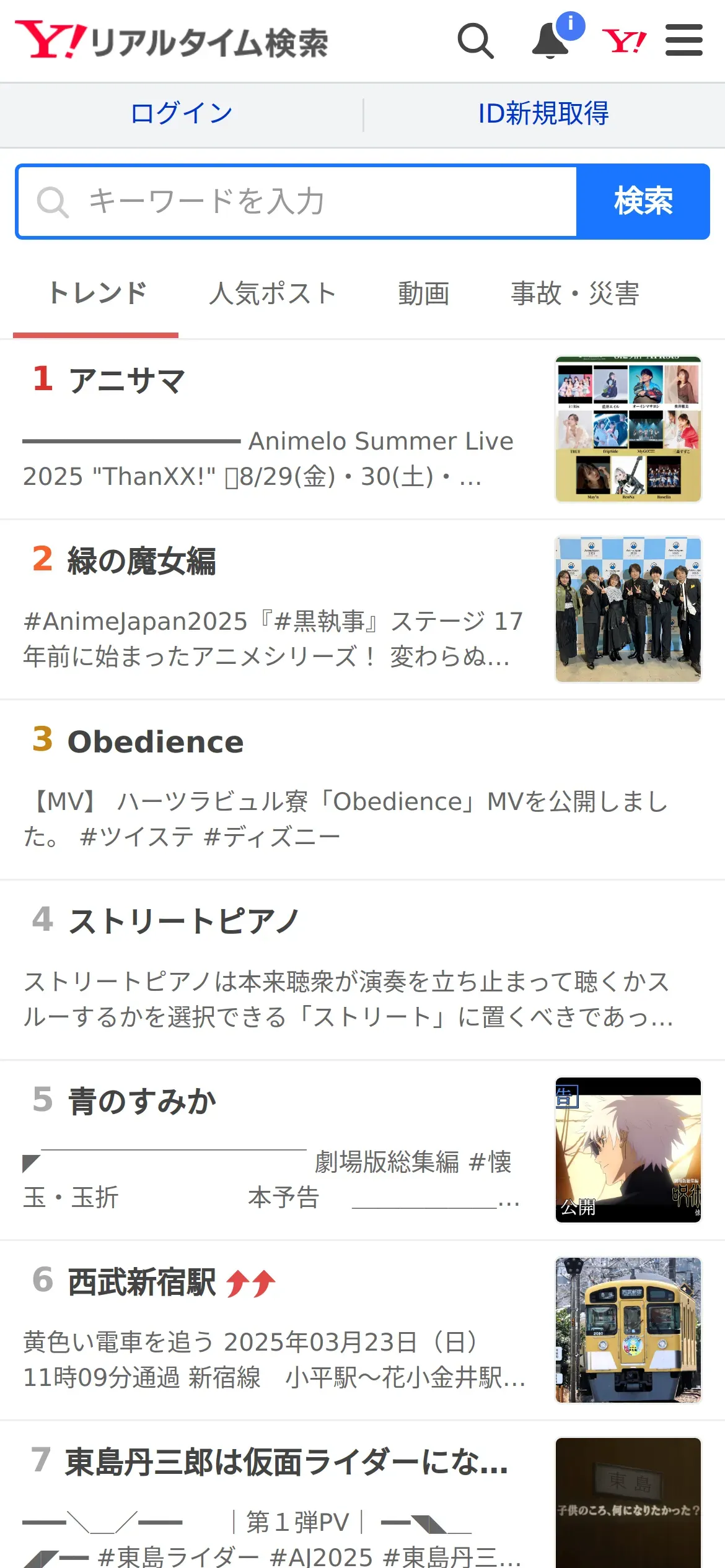Screen dimensions: 725x1568
Task: Tap the blue 検索 button
Action: tap(643, 202)
